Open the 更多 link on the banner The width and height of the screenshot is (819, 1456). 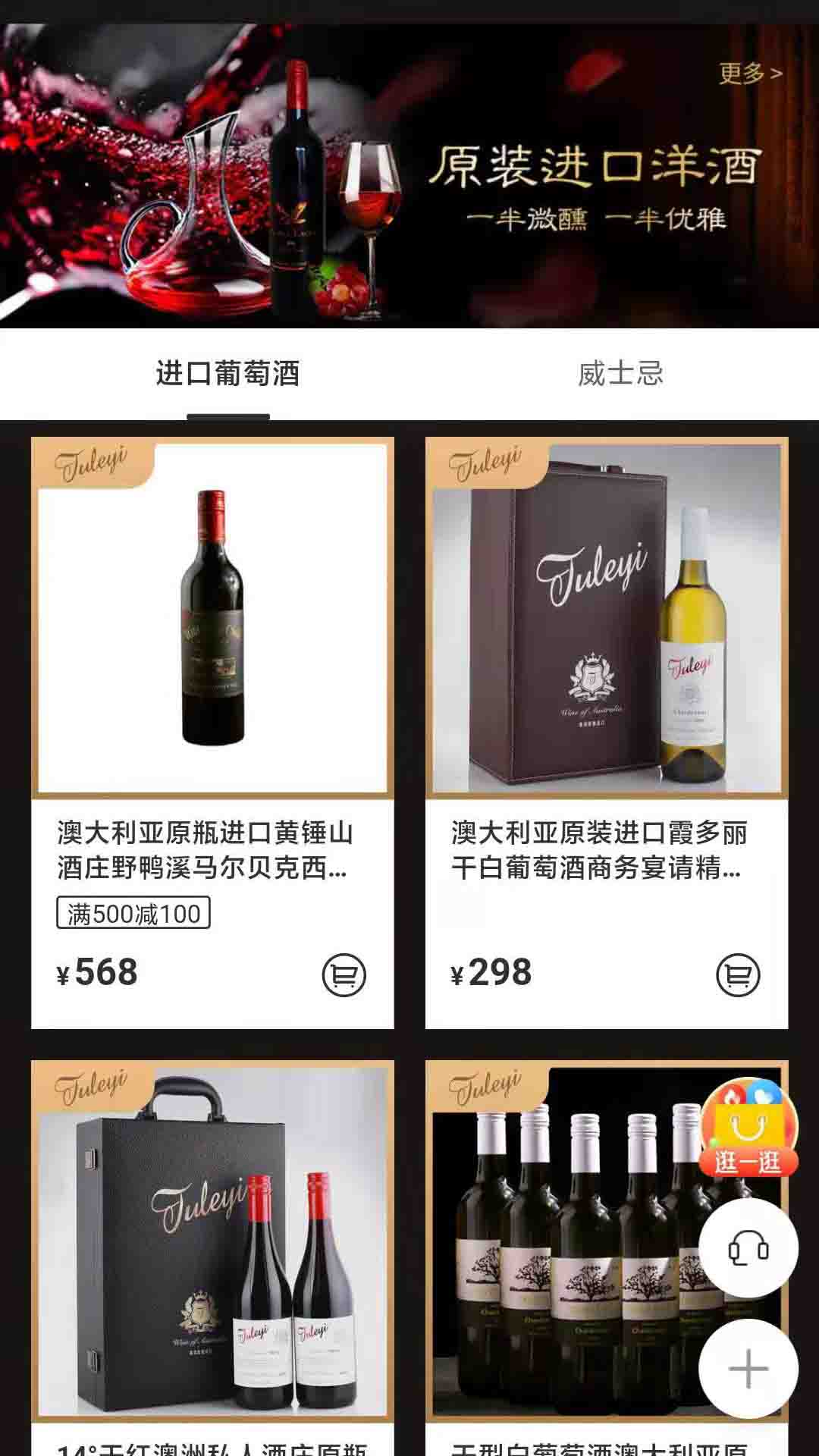coord(749,74)
